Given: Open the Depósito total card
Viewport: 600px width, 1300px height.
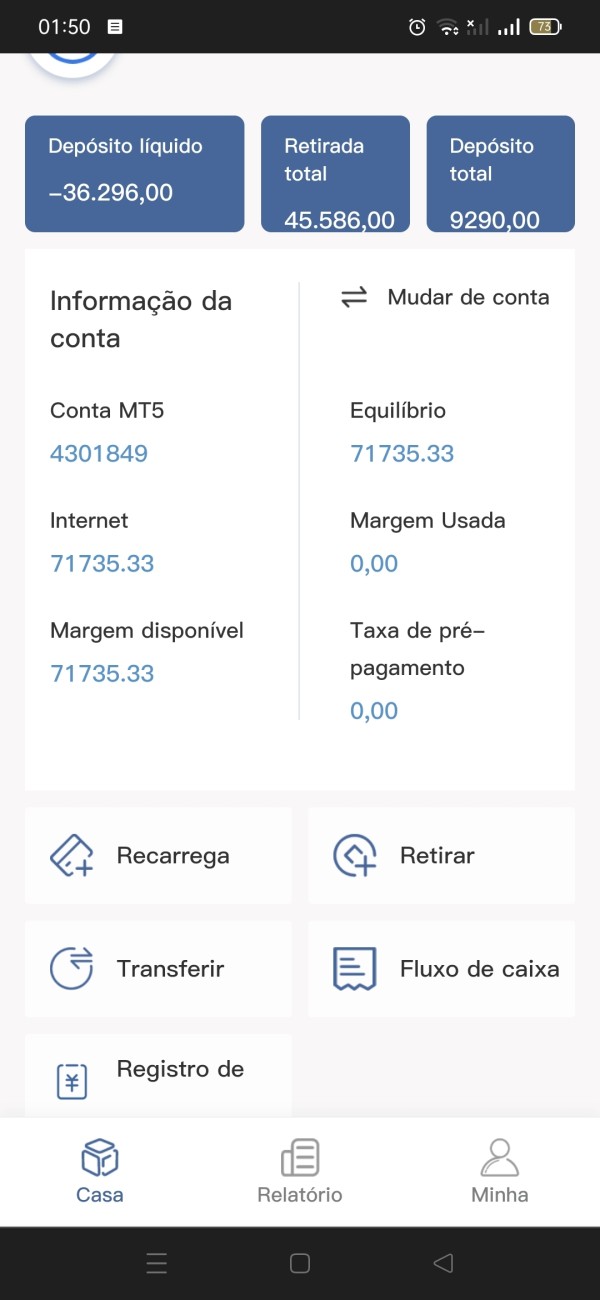Looking at the screenshot, I should pos(501,174).
